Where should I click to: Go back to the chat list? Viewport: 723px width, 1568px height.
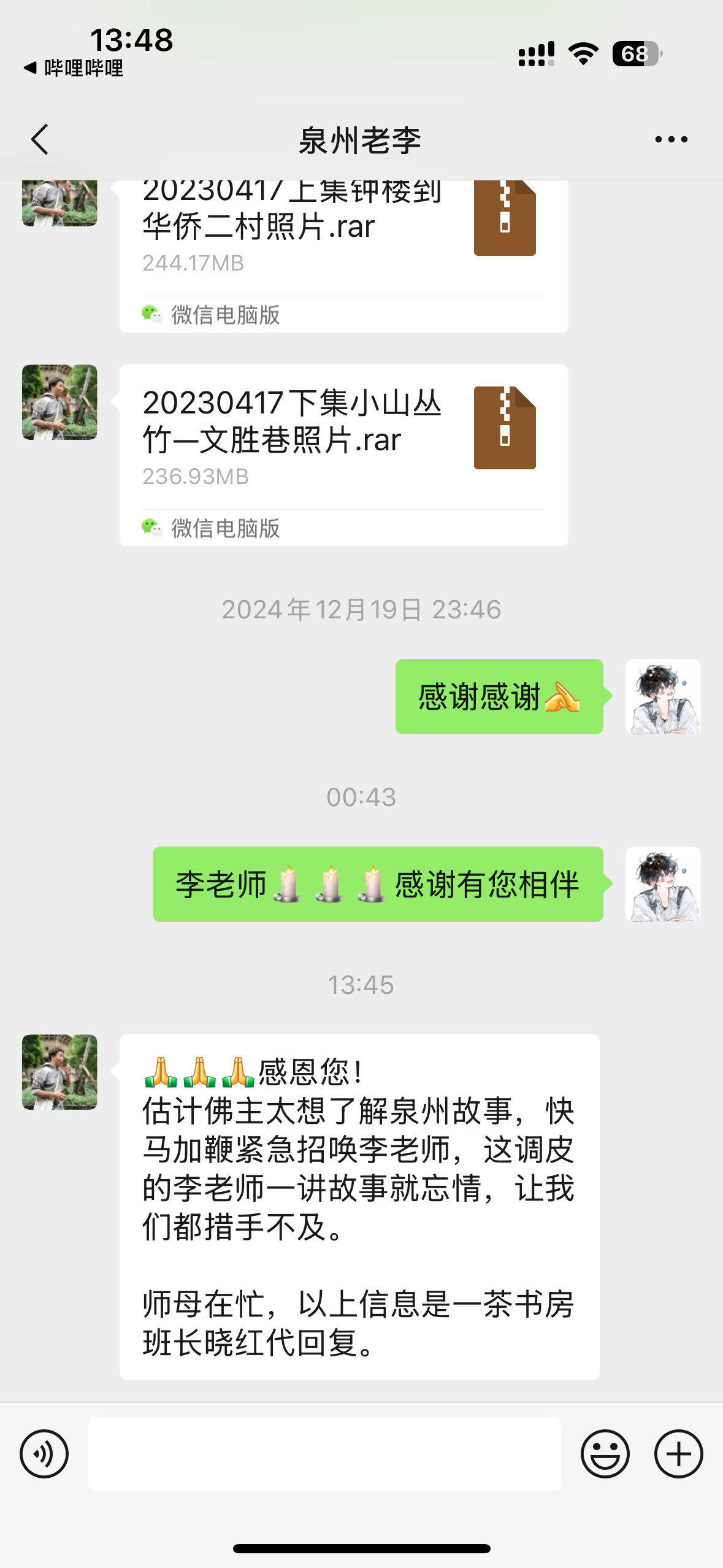(40, 139)
